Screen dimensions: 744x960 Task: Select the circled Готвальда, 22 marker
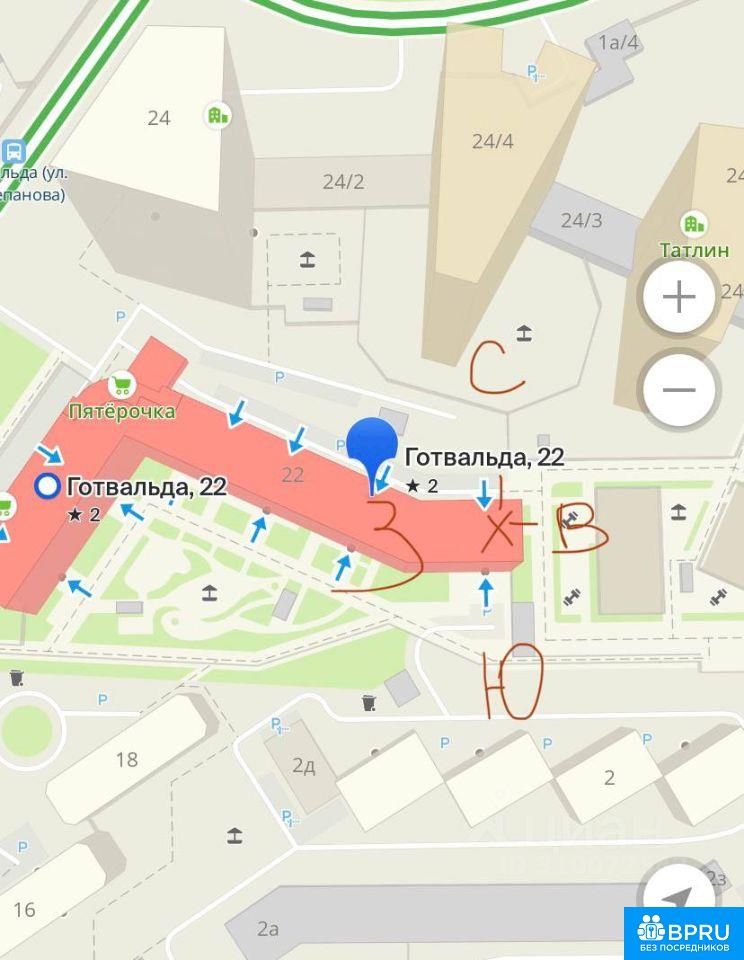[x=47, y=487]
